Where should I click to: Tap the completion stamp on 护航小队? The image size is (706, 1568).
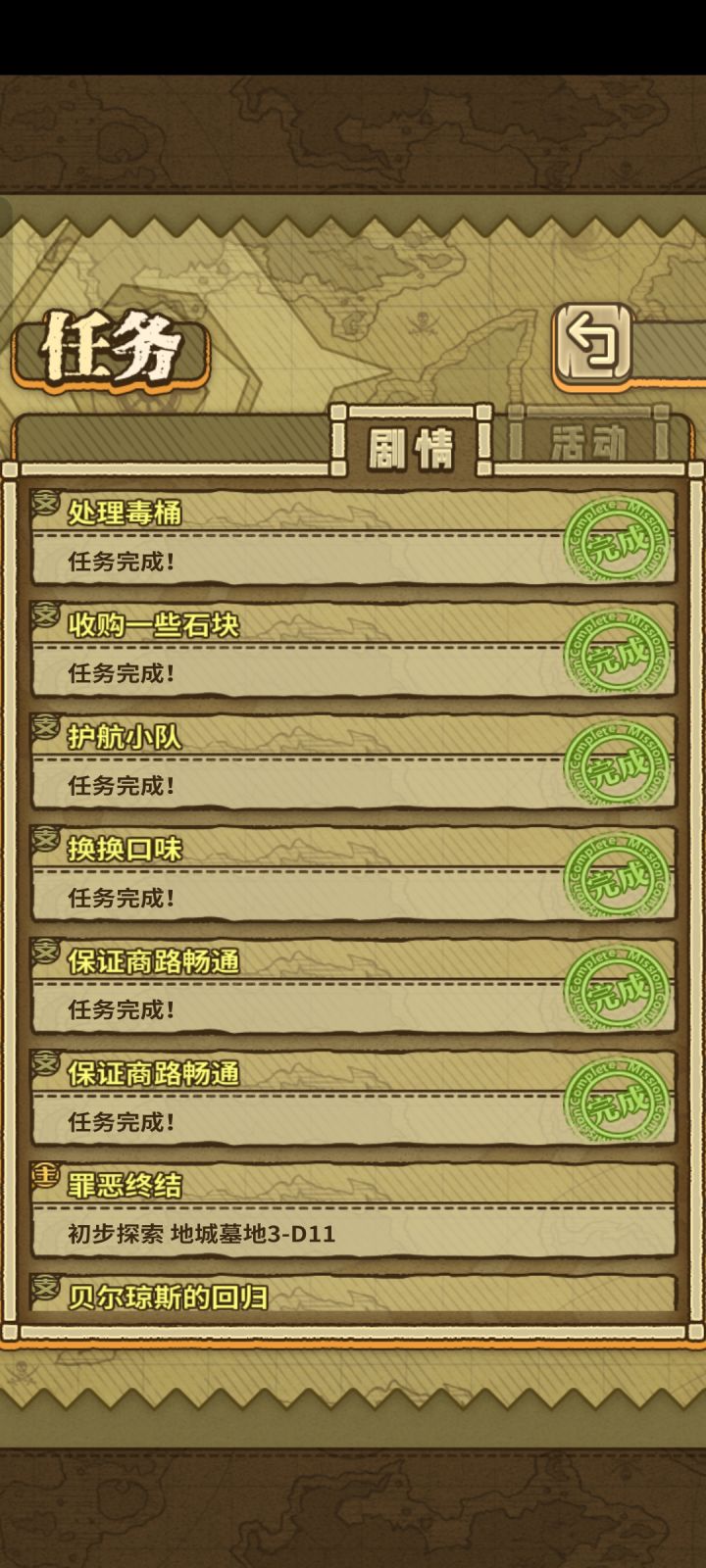tap(613, 759)
